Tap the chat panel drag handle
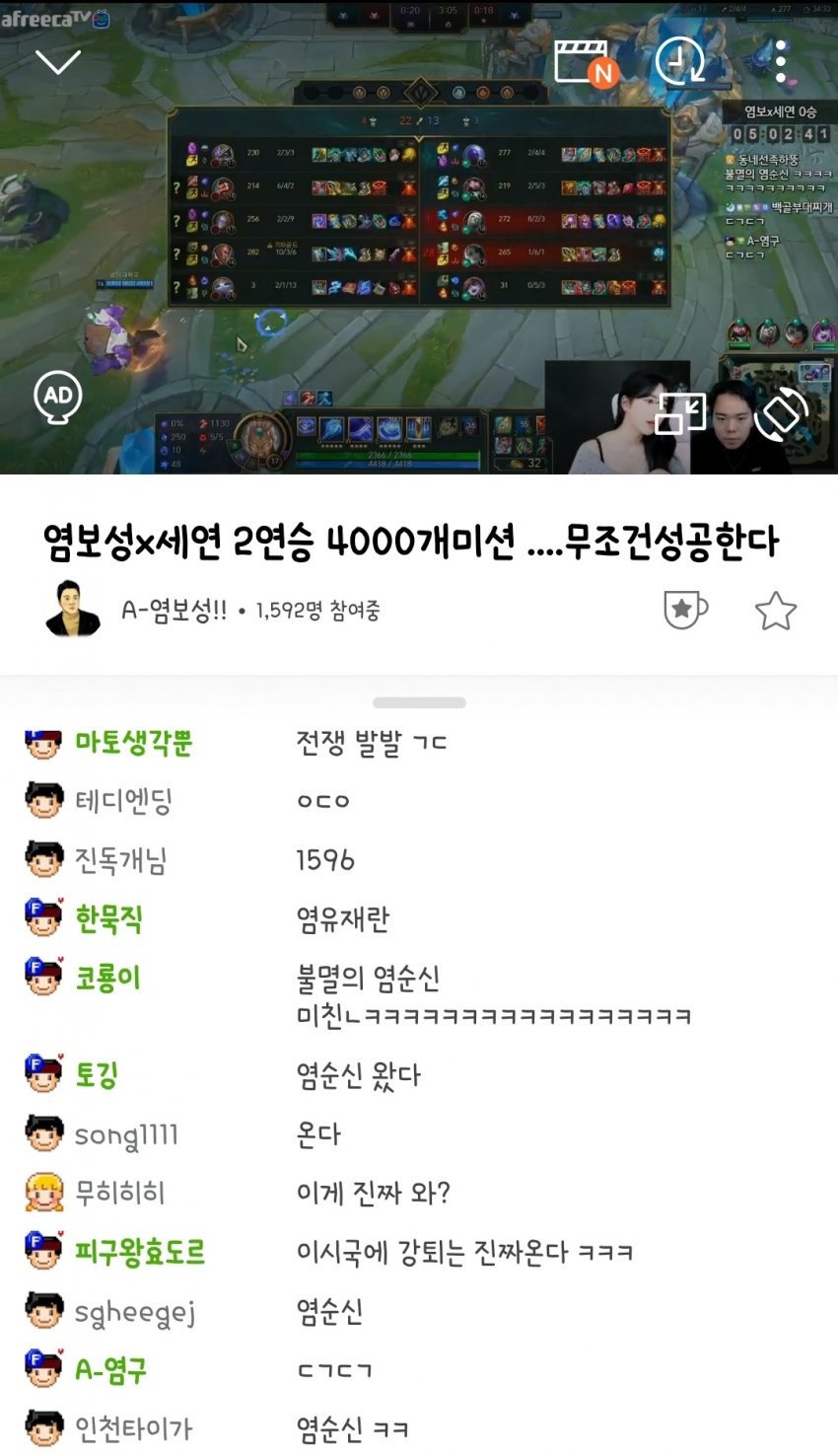Screen dimensions: 838x1456 419,702
